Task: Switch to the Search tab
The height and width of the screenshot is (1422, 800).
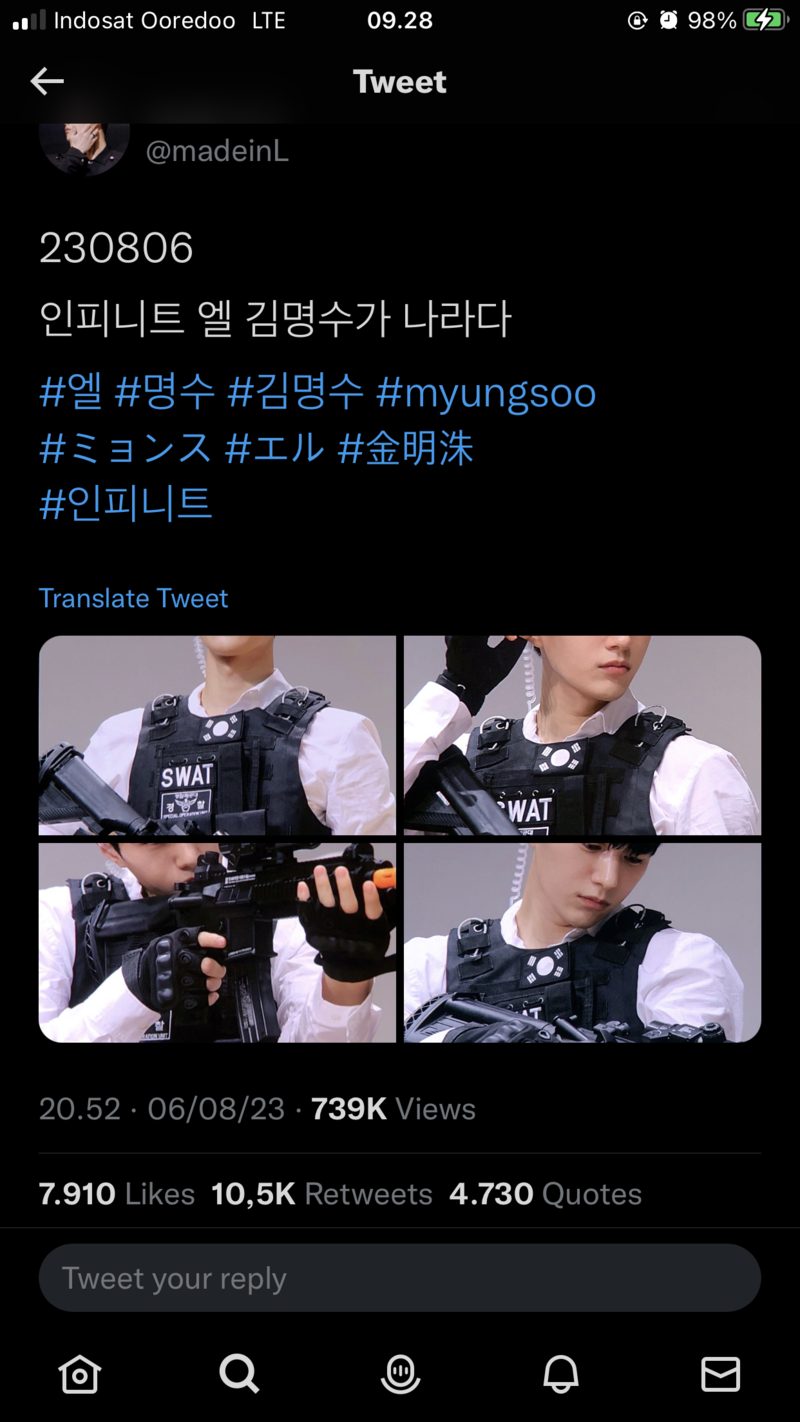Action: coord(239,1374)
